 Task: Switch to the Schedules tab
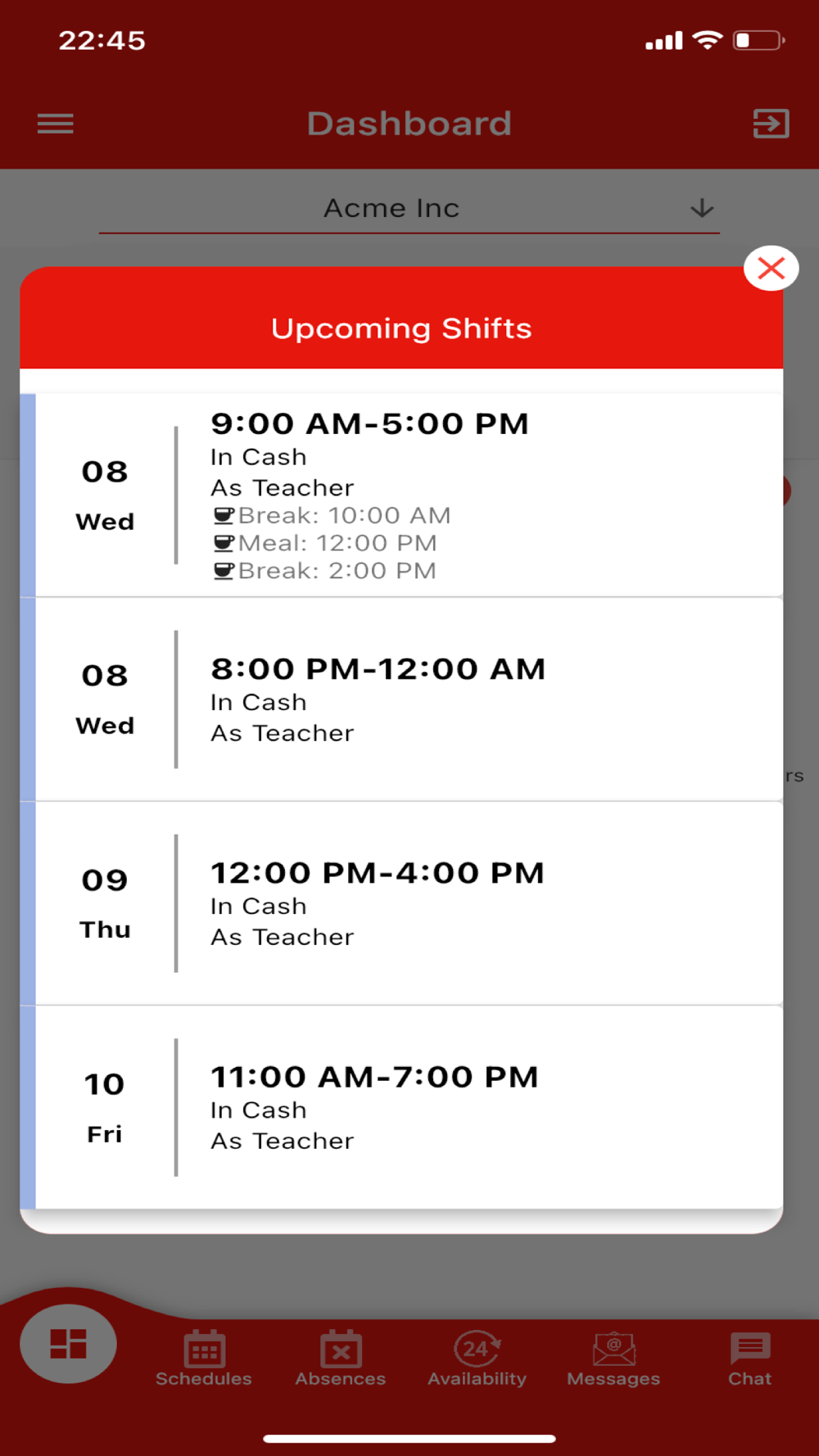pyautogui.click(x=204, y=1359)
